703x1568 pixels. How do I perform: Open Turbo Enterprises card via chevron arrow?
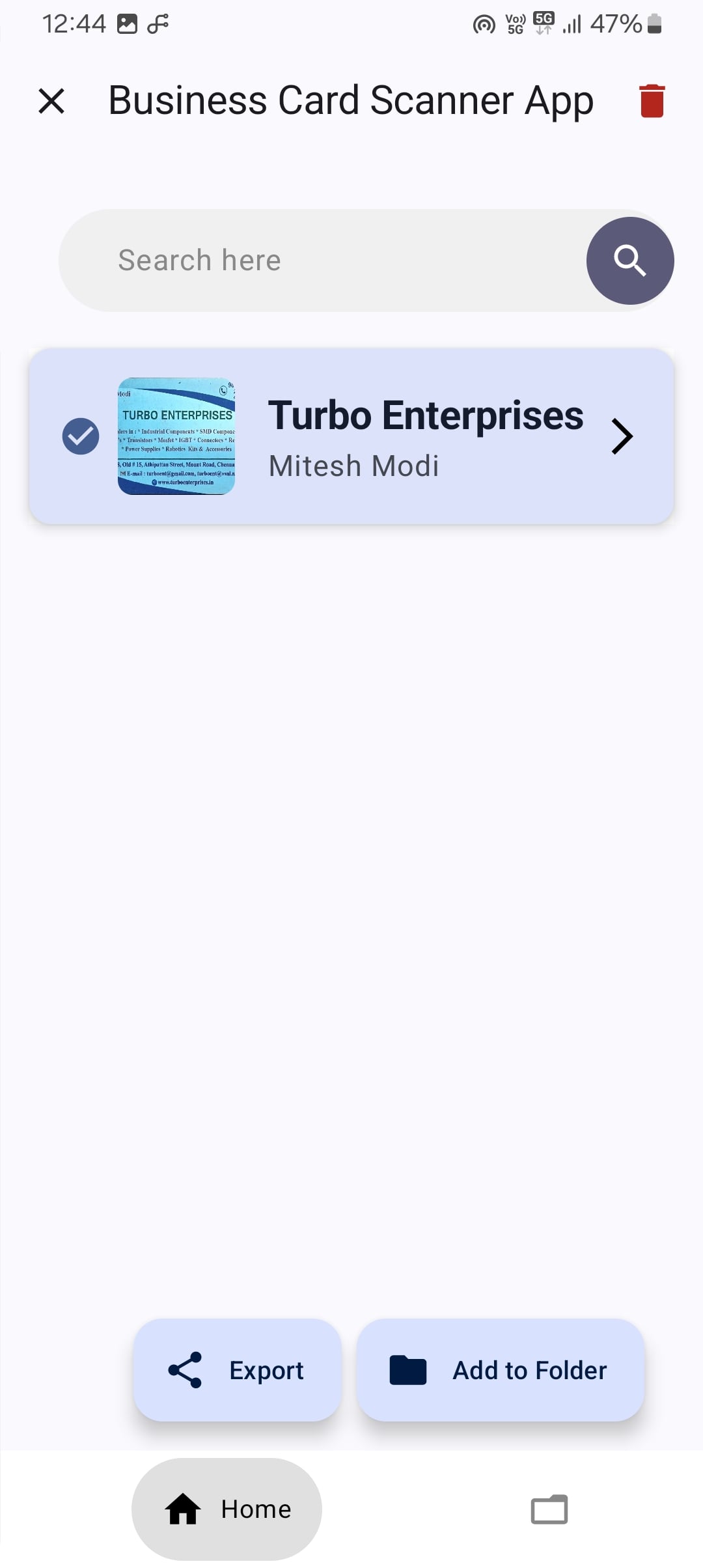point(622,436)
